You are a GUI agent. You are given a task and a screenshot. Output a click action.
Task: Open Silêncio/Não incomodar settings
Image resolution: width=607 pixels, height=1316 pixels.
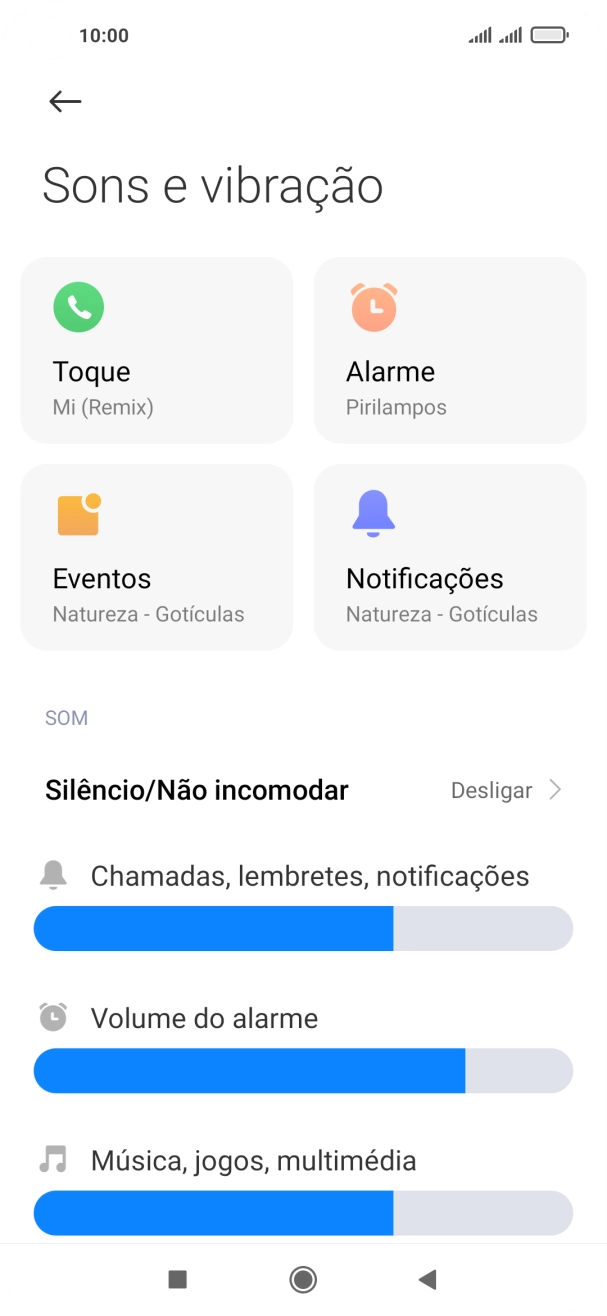point(303,790)
